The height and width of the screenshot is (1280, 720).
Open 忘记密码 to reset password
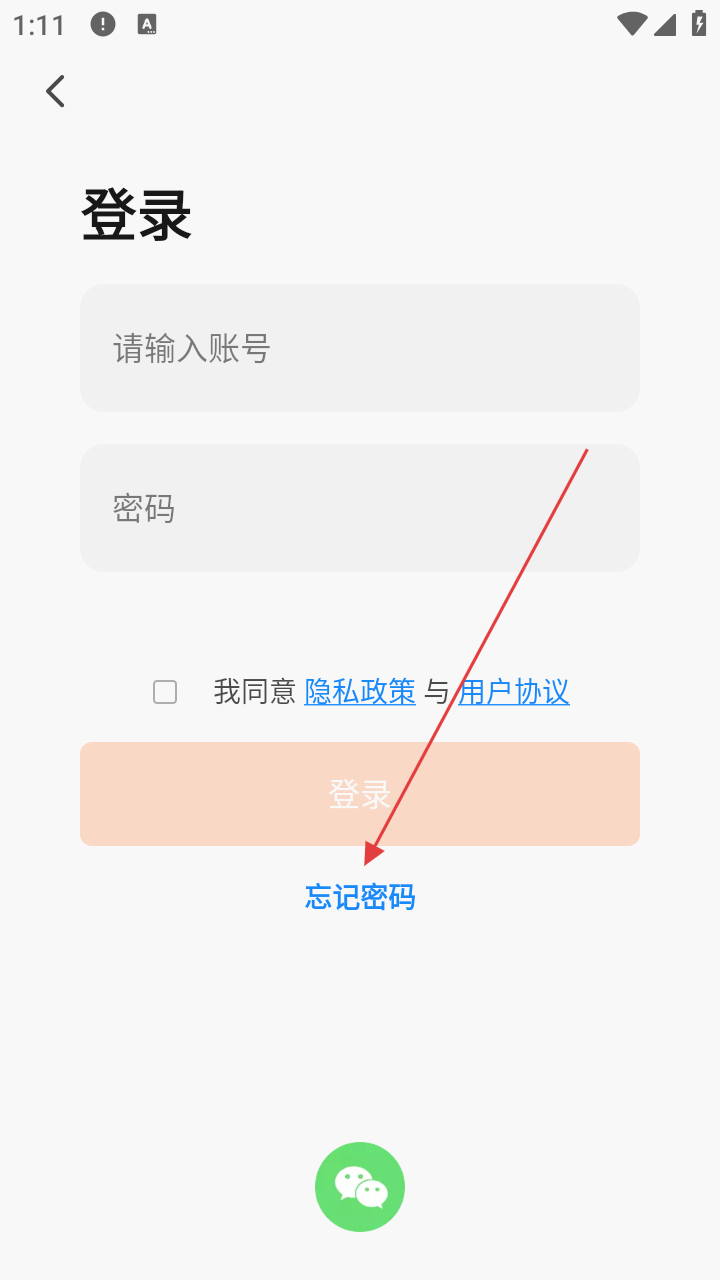pos(360,897)
